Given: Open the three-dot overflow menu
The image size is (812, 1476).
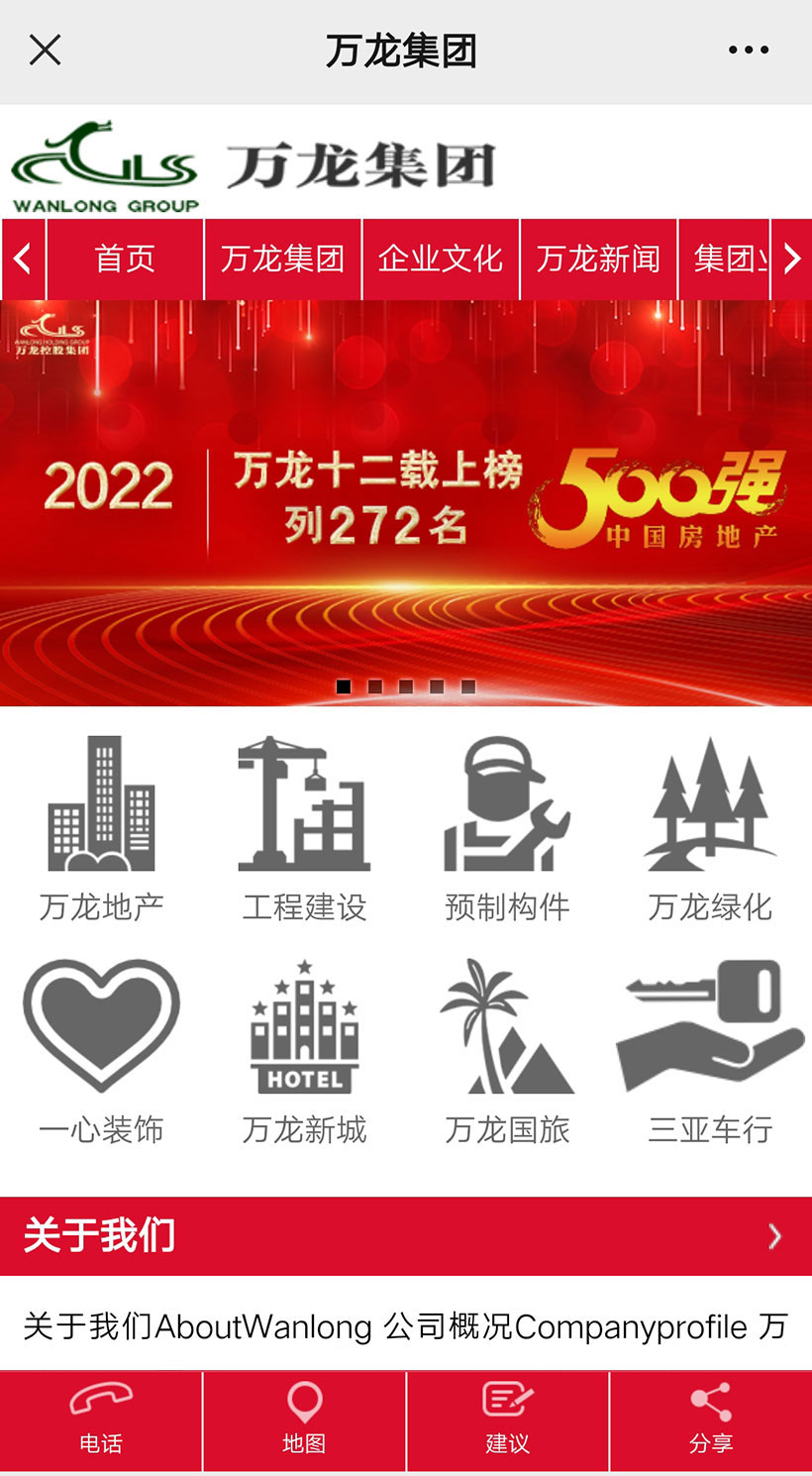Looking at the screenshot, I should coord(748,50).
